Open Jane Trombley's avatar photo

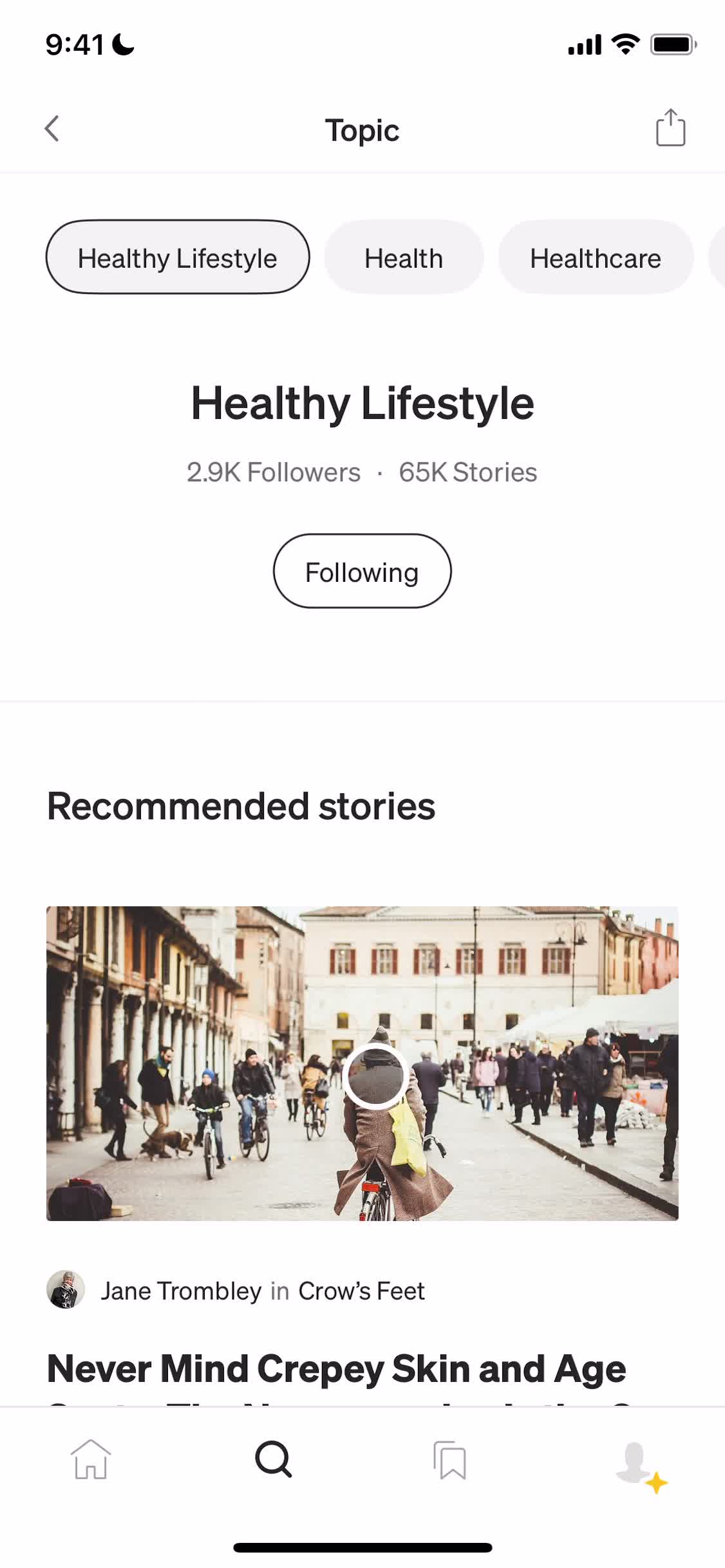pos(65,1290)
